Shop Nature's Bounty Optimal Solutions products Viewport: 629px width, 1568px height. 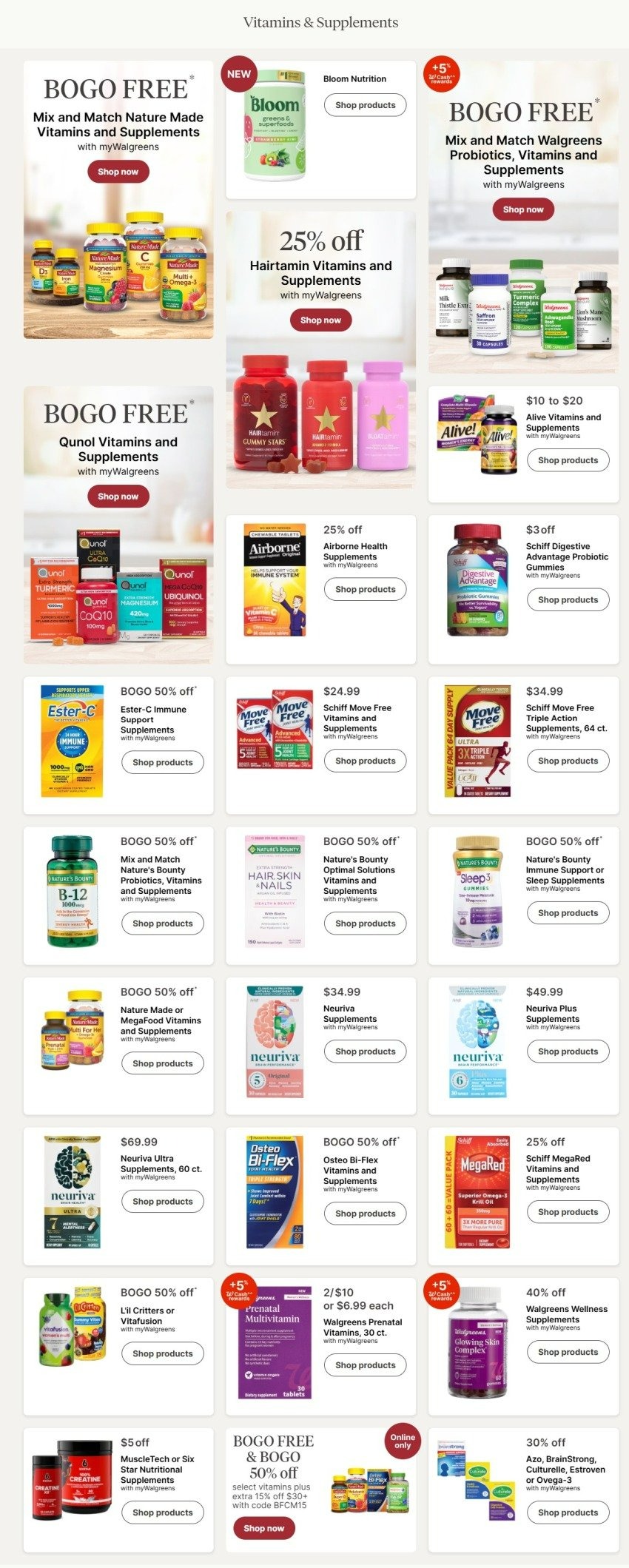tap(365, 923)
